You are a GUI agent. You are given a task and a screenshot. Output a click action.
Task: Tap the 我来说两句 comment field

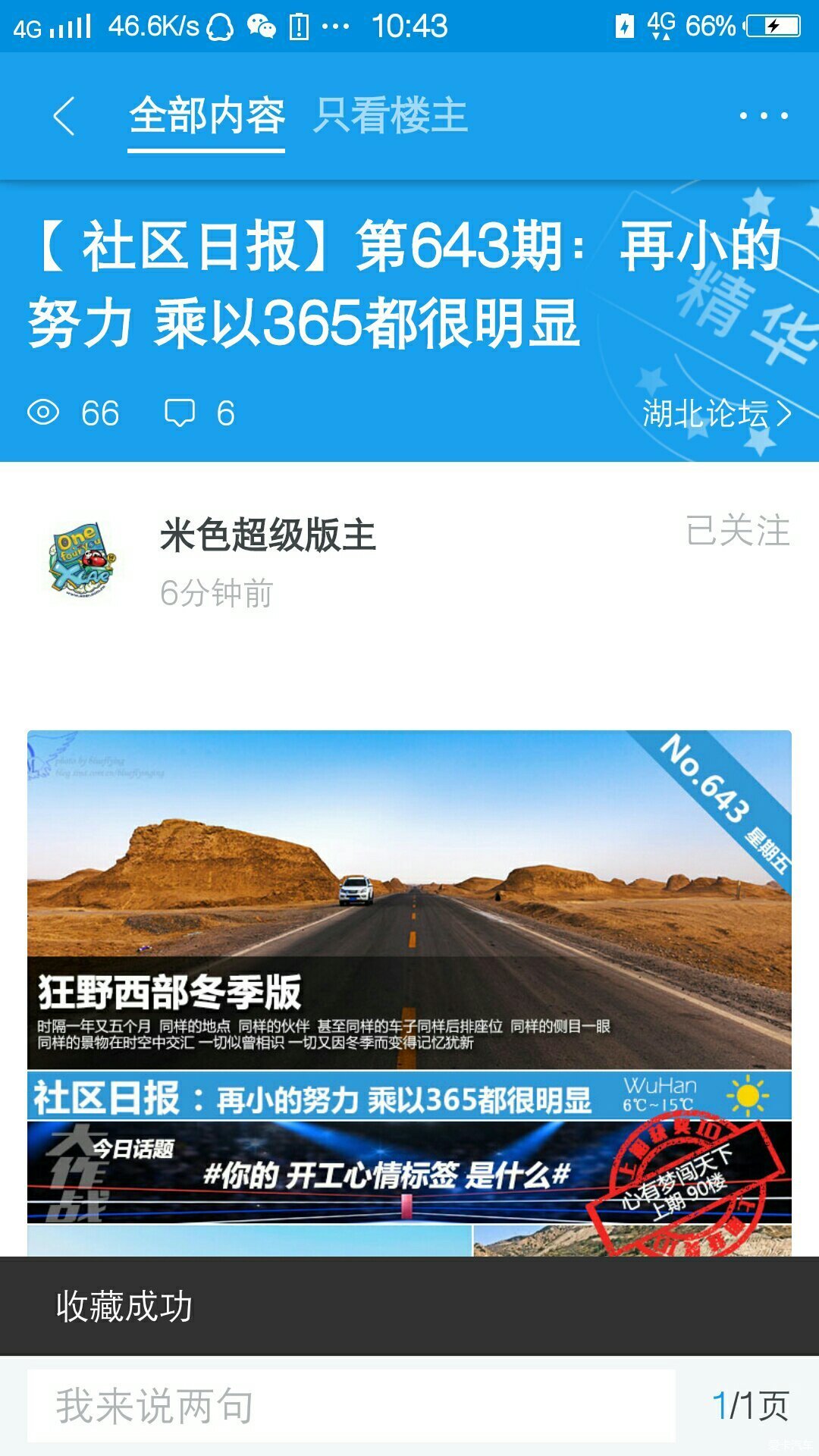click(350, 1405)
